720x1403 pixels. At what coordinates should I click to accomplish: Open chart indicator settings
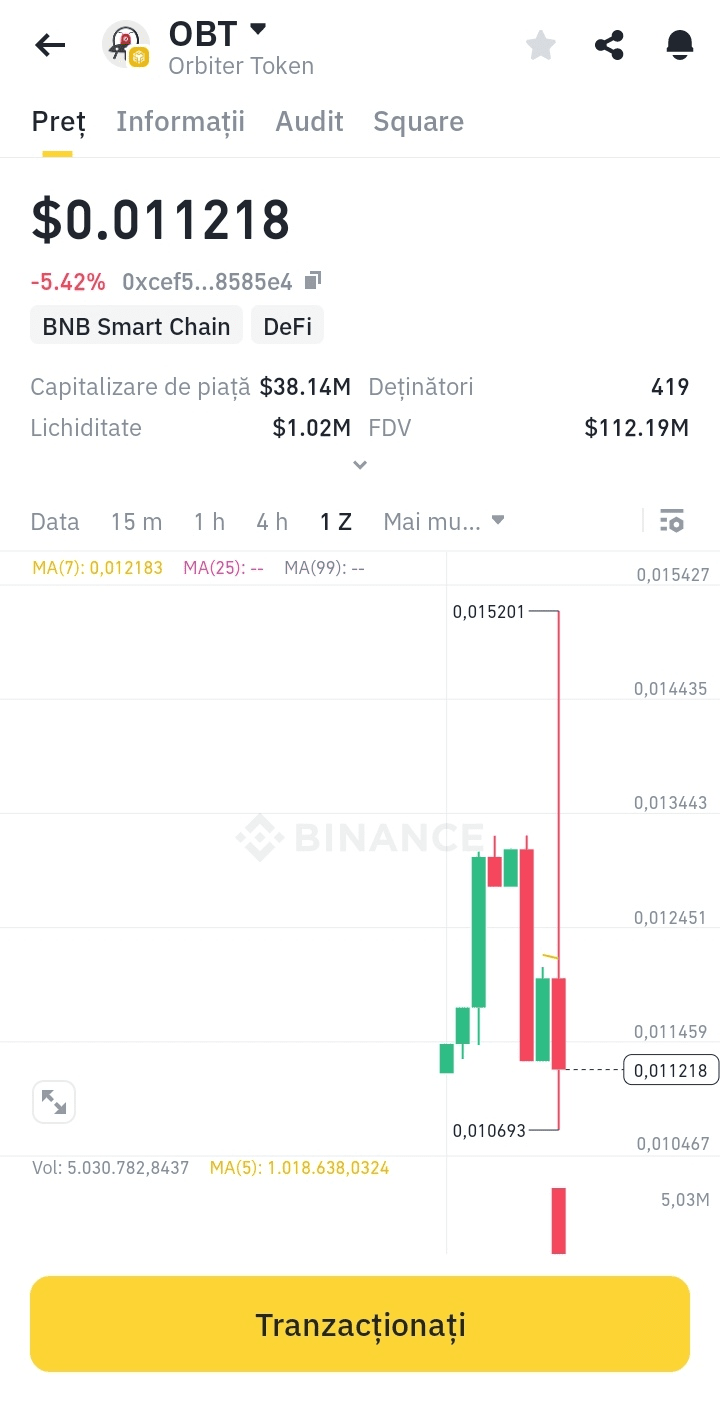pyautogui.click(x=672, y=521)
